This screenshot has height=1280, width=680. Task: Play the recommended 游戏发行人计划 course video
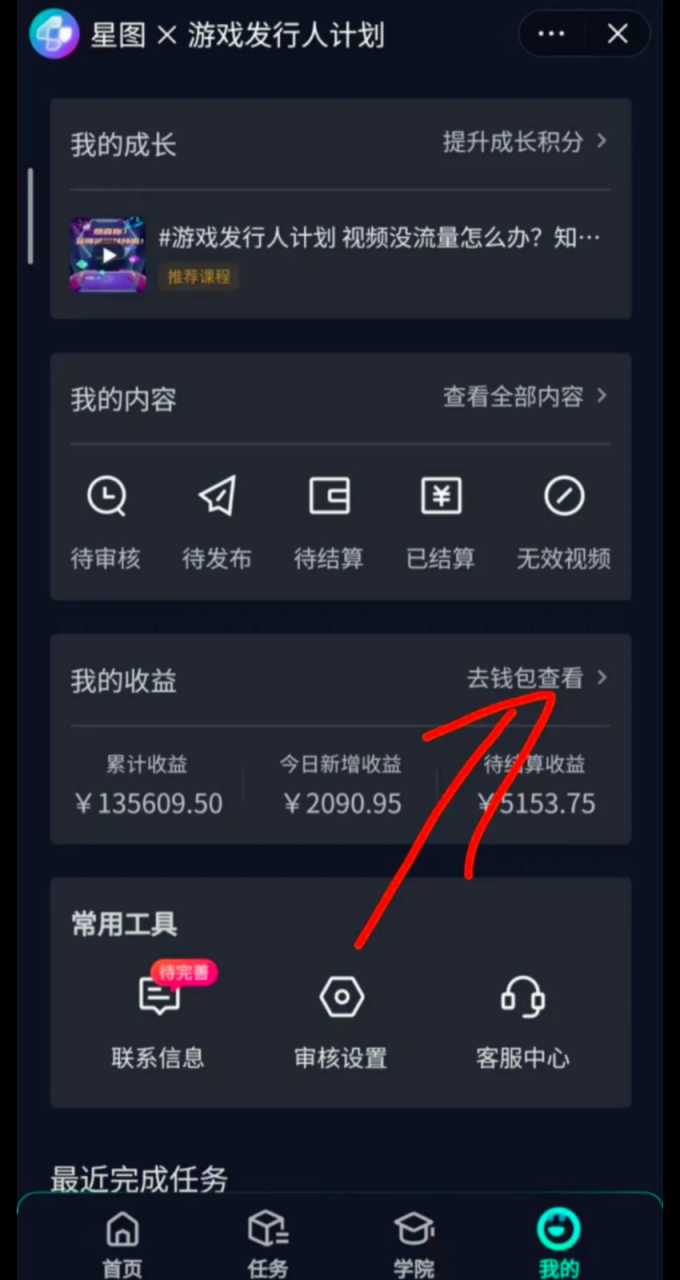pos(107,254)
